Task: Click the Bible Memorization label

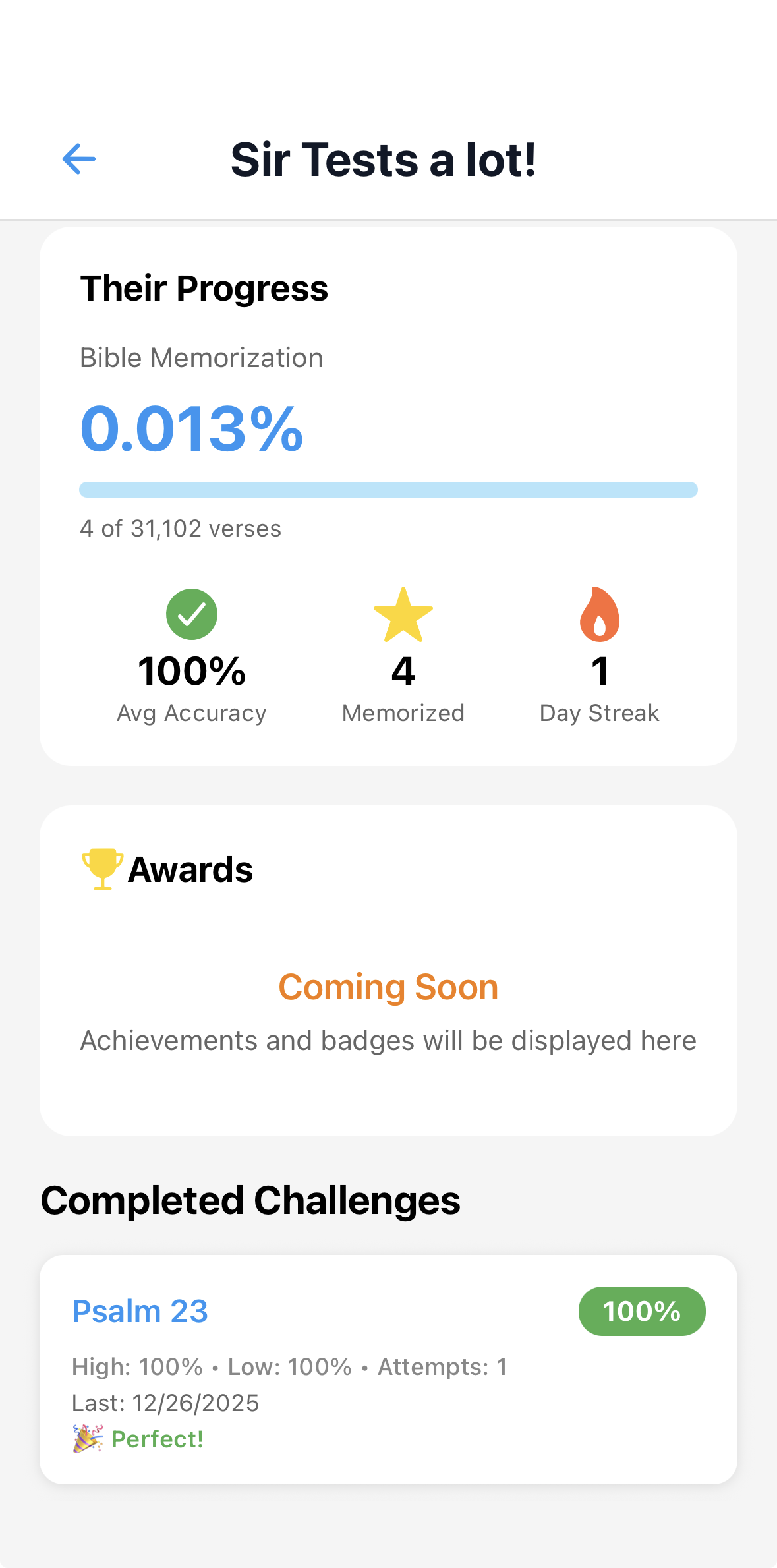Action: coord(201,357)
